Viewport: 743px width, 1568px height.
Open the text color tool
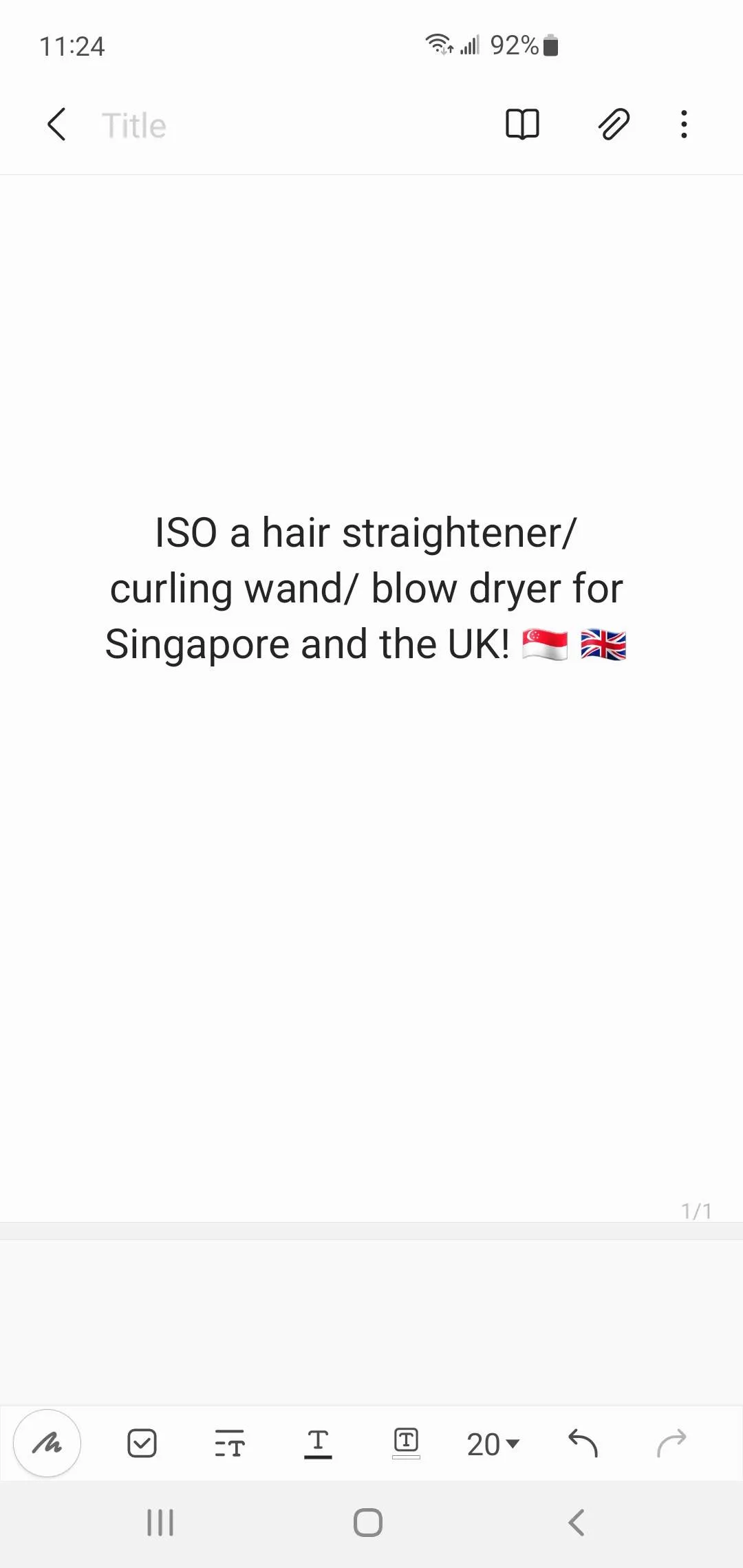point(318,1443)
